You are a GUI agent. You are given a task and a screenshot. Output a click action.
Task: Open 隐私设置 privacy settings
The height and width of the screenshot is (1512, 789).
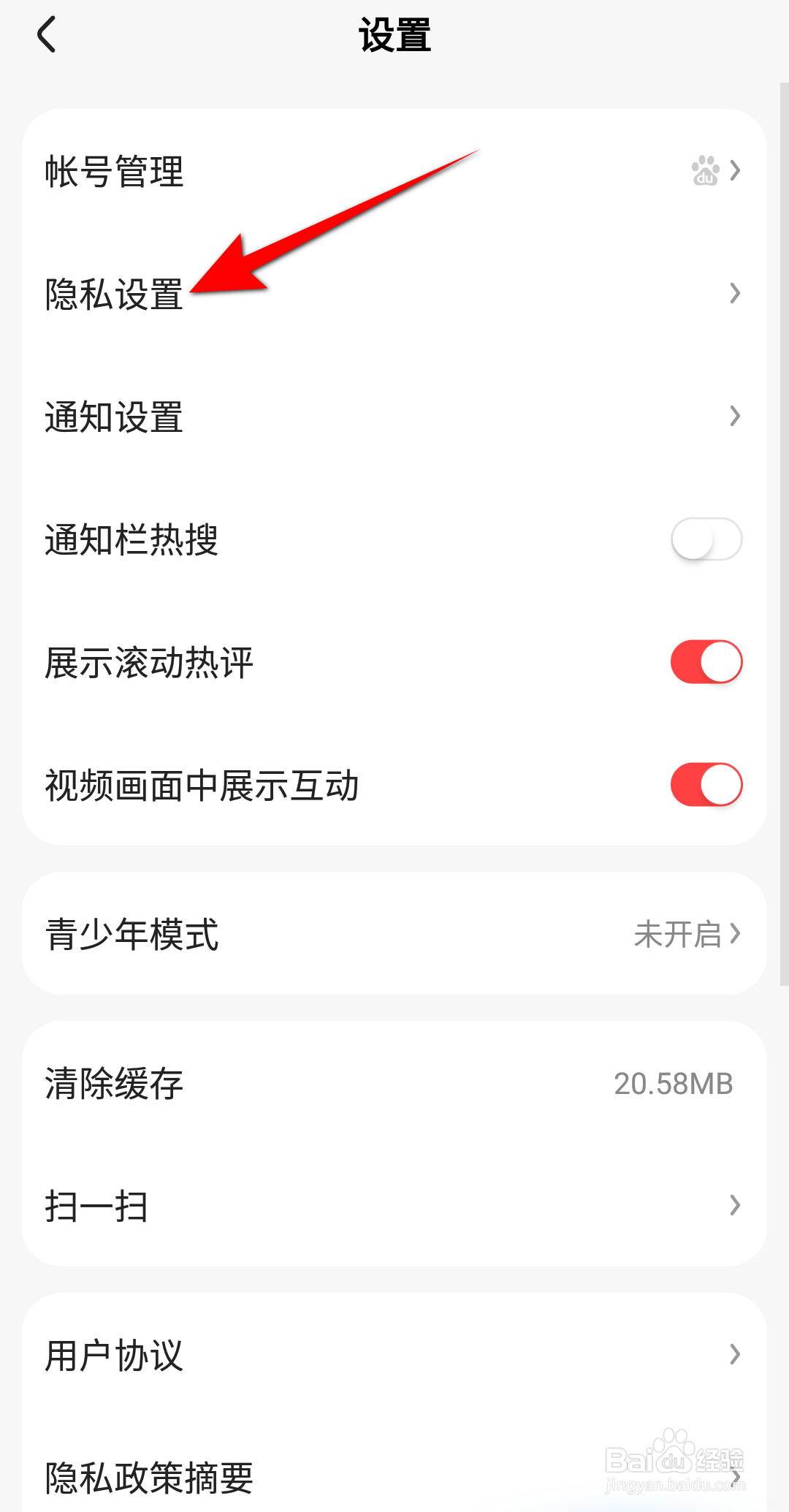pos(393,294)
